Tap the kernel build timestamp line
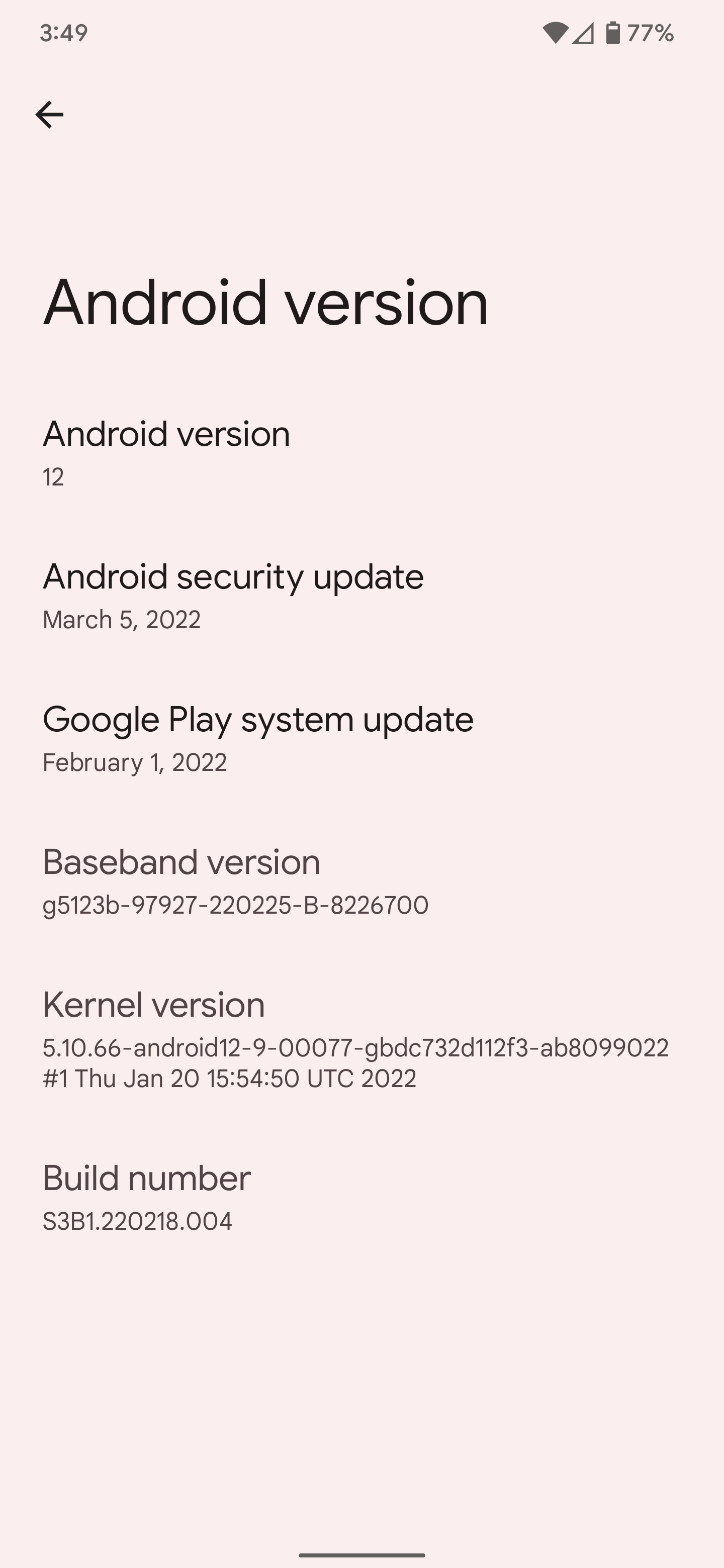Image resolution: width=724 pixels, height=1568 pixels. tap(230, 1077)
